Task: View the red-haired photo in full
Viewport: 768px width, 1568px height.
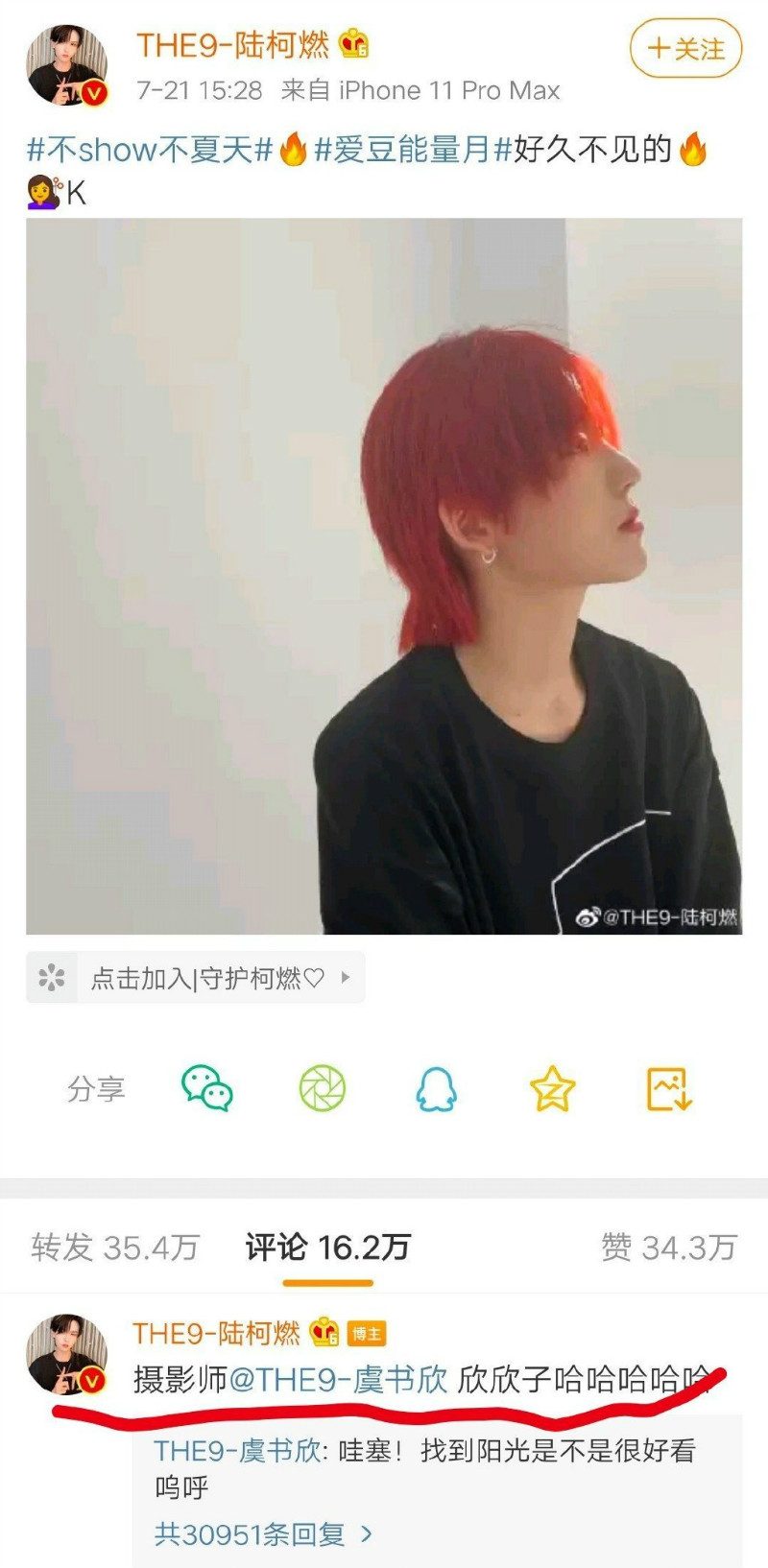Action: (384, 576)
